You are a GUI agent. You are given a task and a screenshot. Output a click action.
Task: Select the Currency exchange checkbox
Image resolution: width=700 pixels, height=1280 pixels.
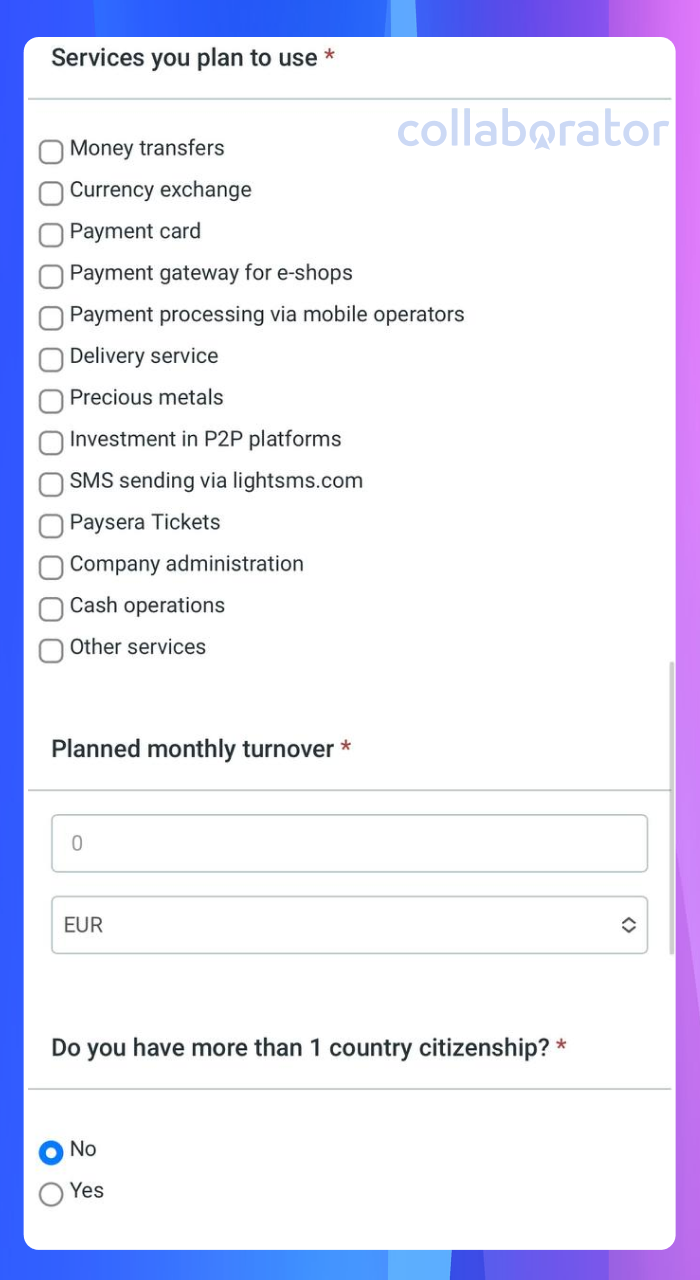pyautogui.click(x=51, y=193)
